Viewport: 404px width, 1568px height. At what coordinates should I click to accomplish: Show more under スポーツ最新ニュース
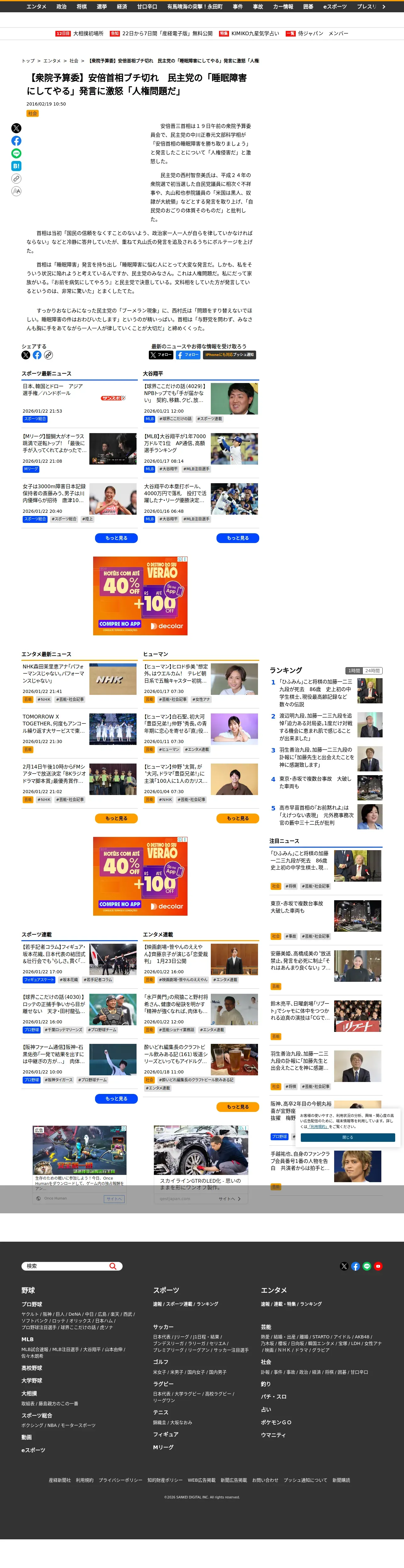tap(116, 538)
